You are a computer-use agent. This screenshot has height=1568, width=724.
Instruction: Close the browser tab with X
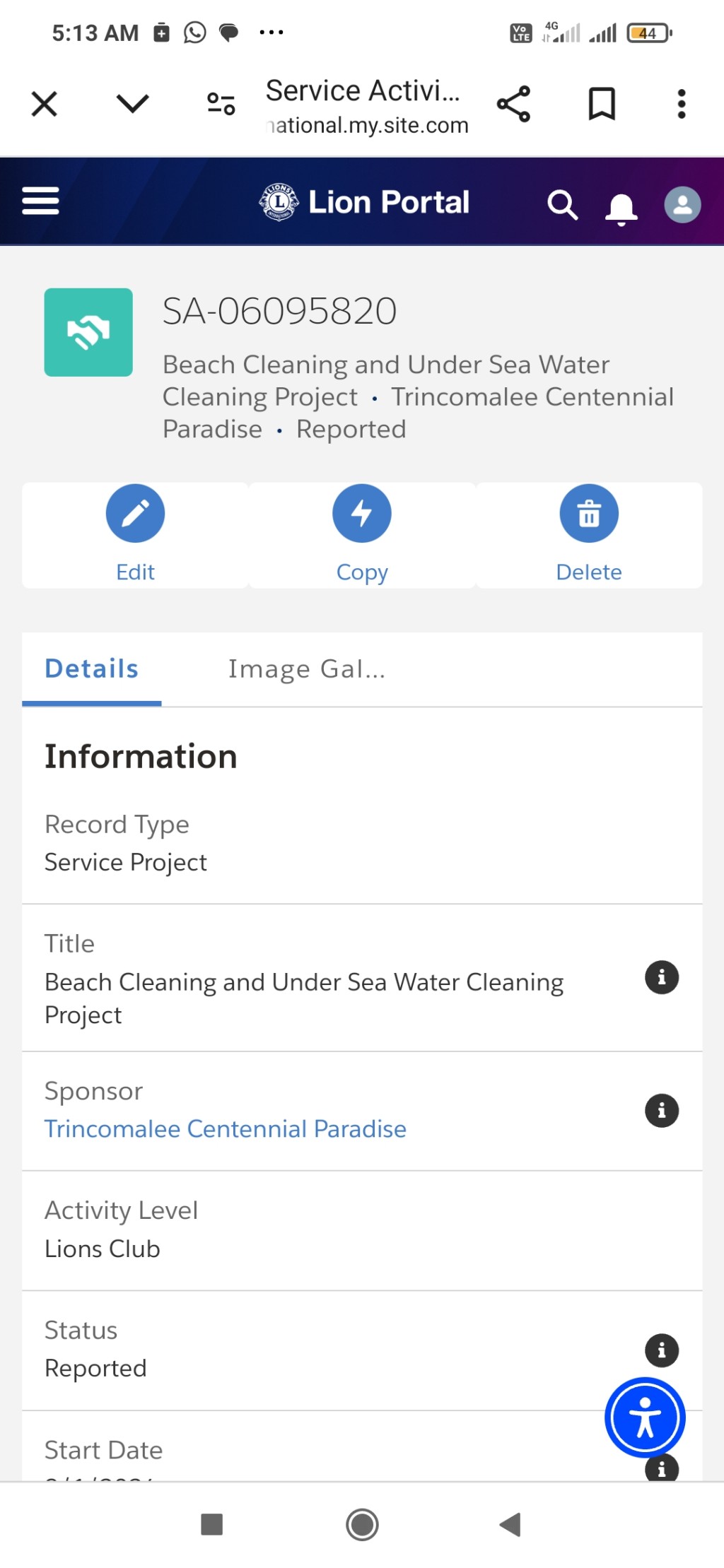(x=44, y=105)
